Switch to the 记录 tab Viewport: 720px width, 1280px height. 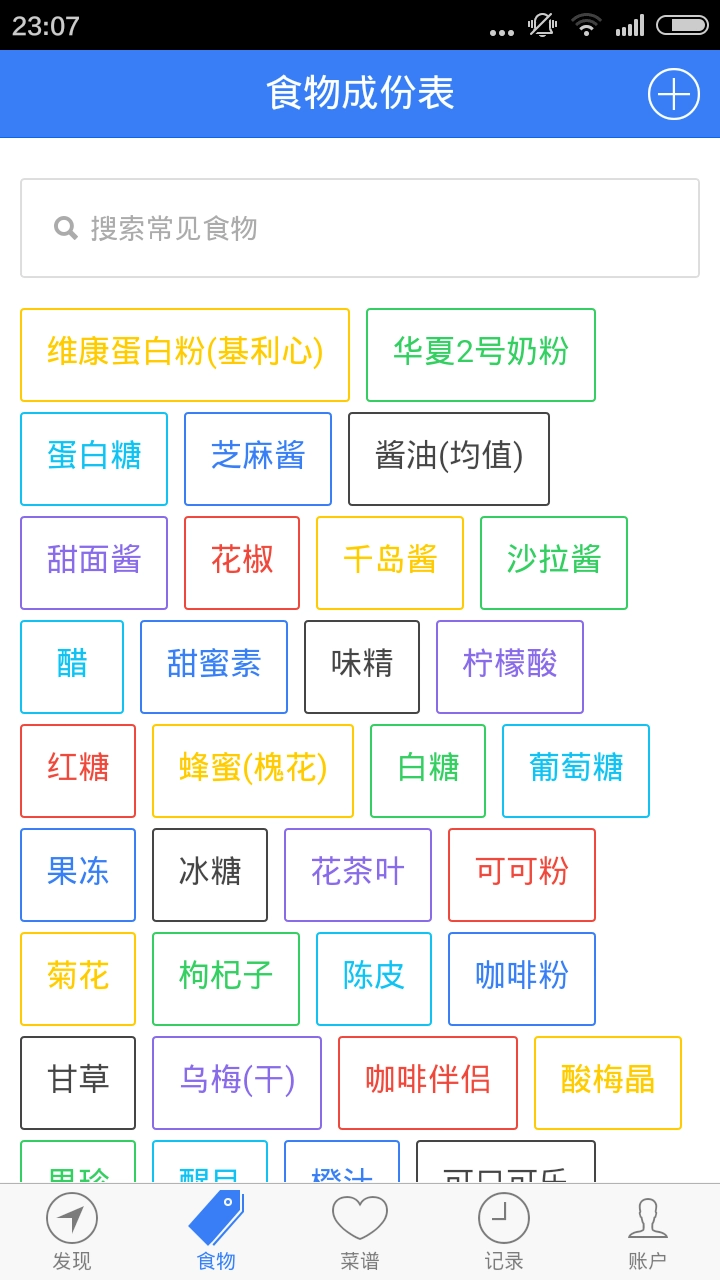click(503, 1230)
